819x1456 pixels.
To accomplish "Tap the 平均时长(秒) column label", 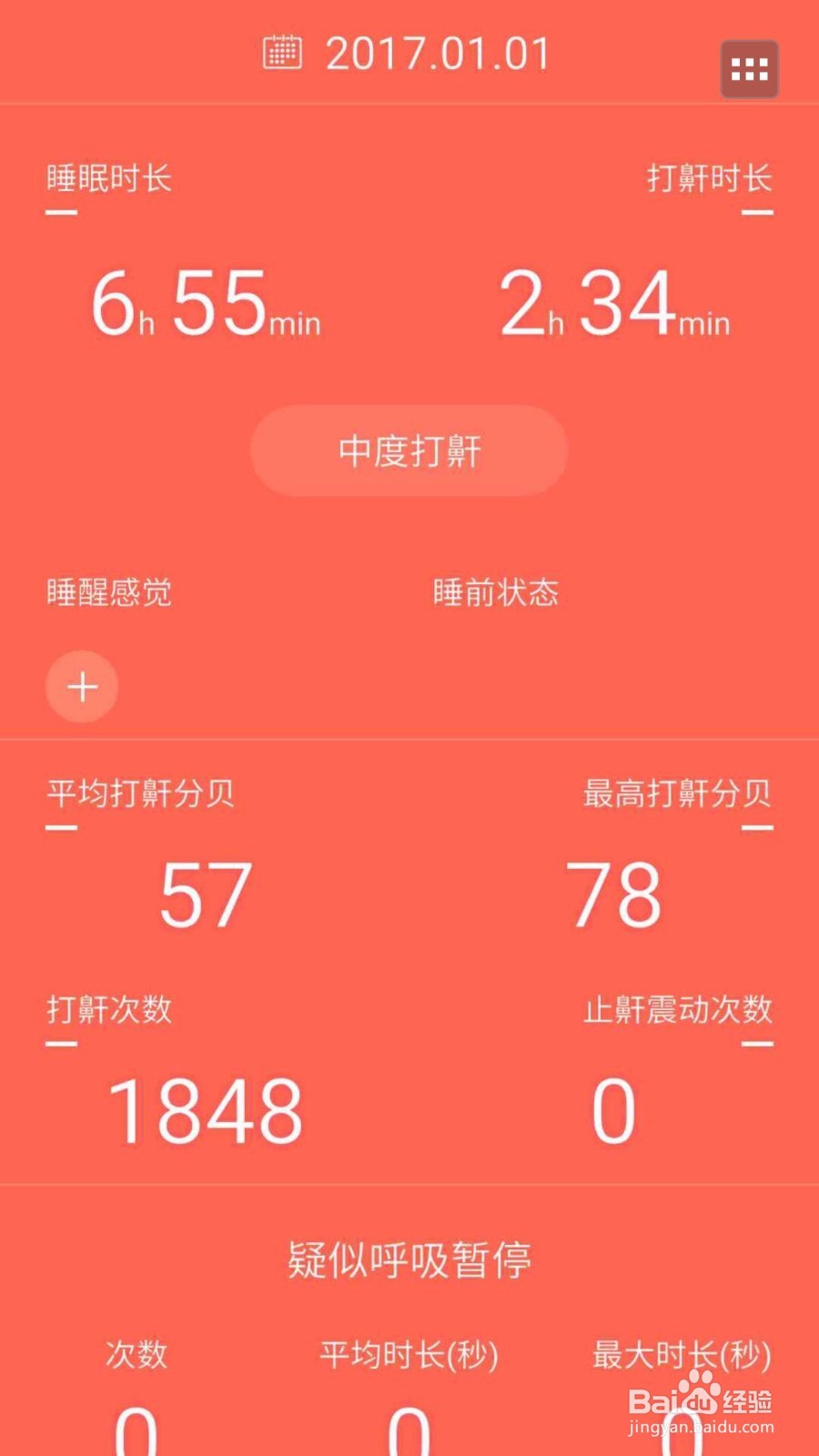I will point(409,1356).
